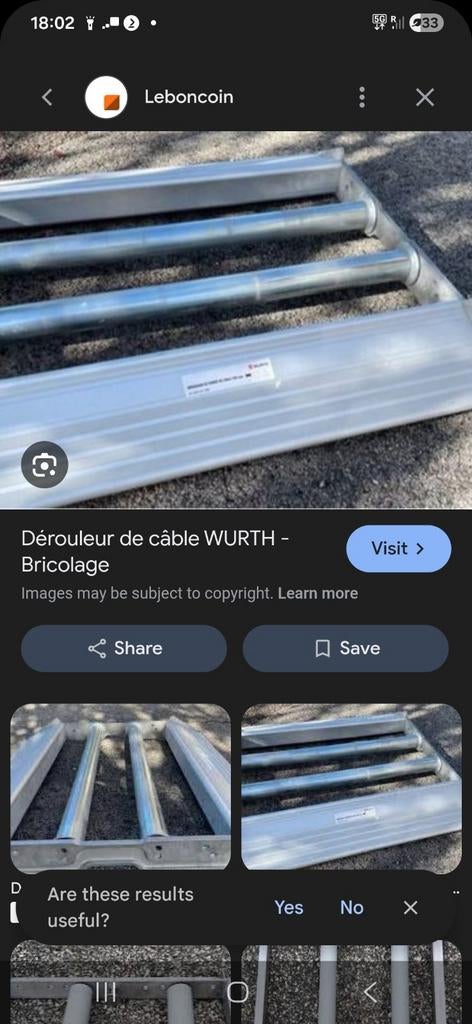The width and height of the screenshot is (472, 1024).
Task: Search this image with Google Lens
Action: tap(44, 464)
